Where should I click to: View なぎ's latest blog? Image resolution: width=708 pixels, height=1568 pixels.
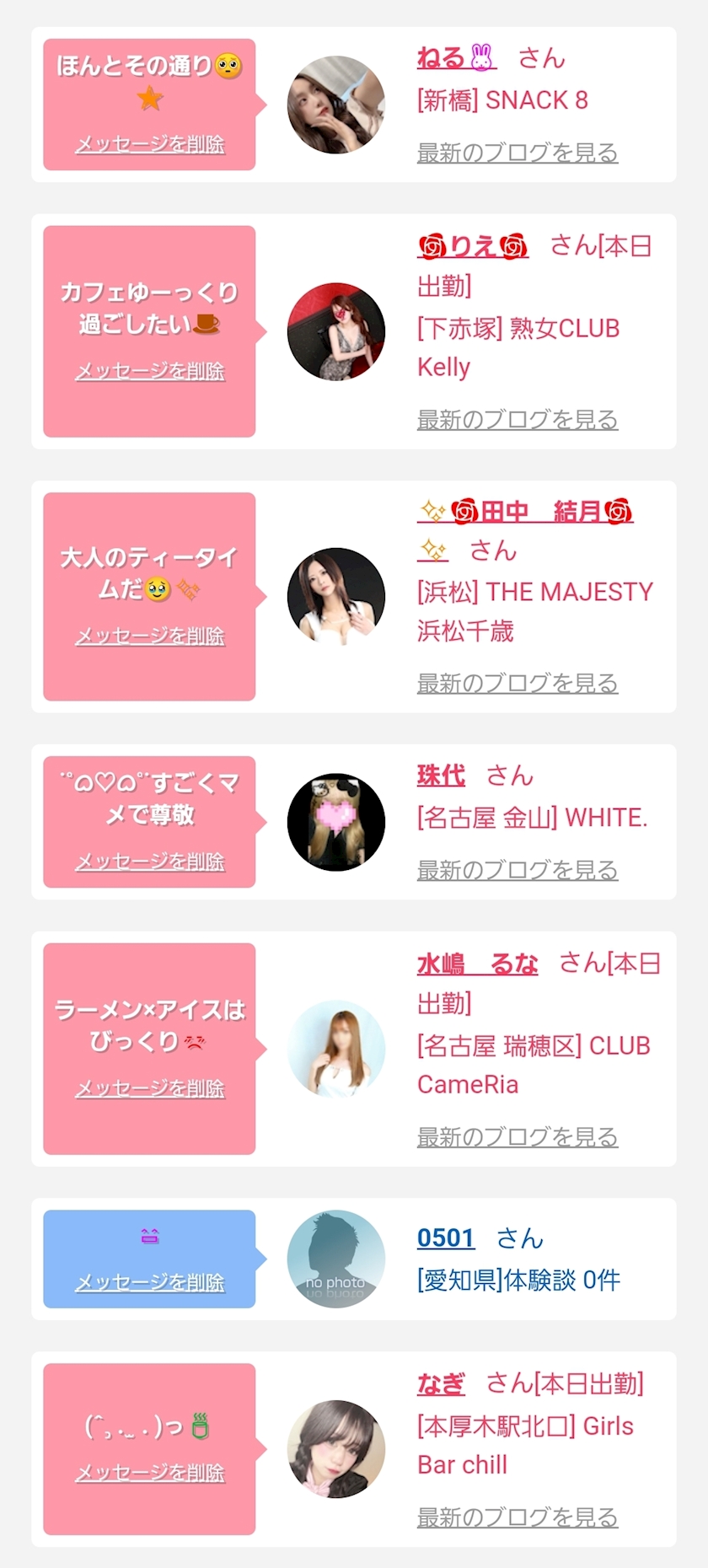tap(518, 1517)
